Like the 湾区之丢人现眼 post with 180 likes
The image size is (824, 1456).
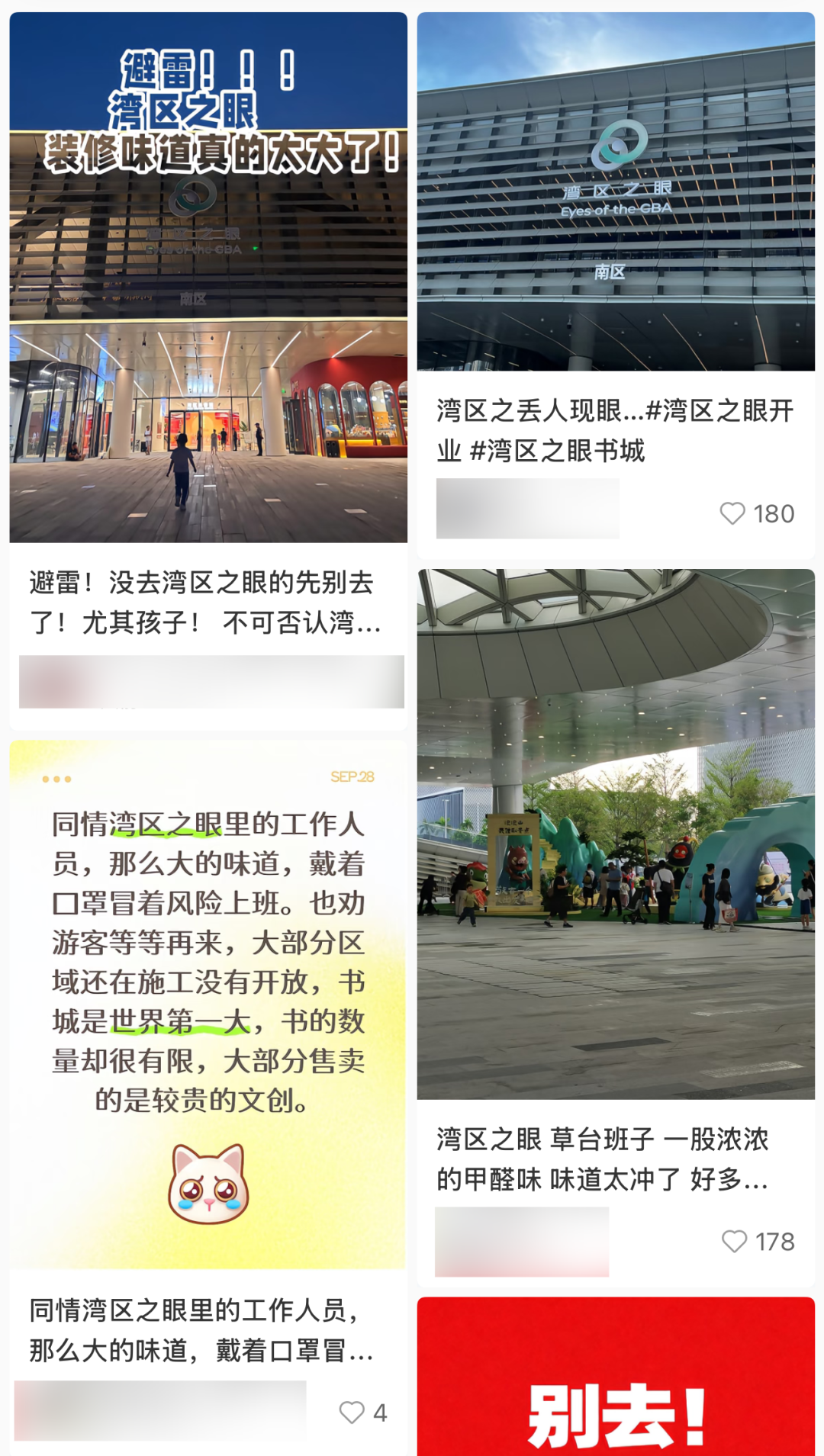coord(732,513)
